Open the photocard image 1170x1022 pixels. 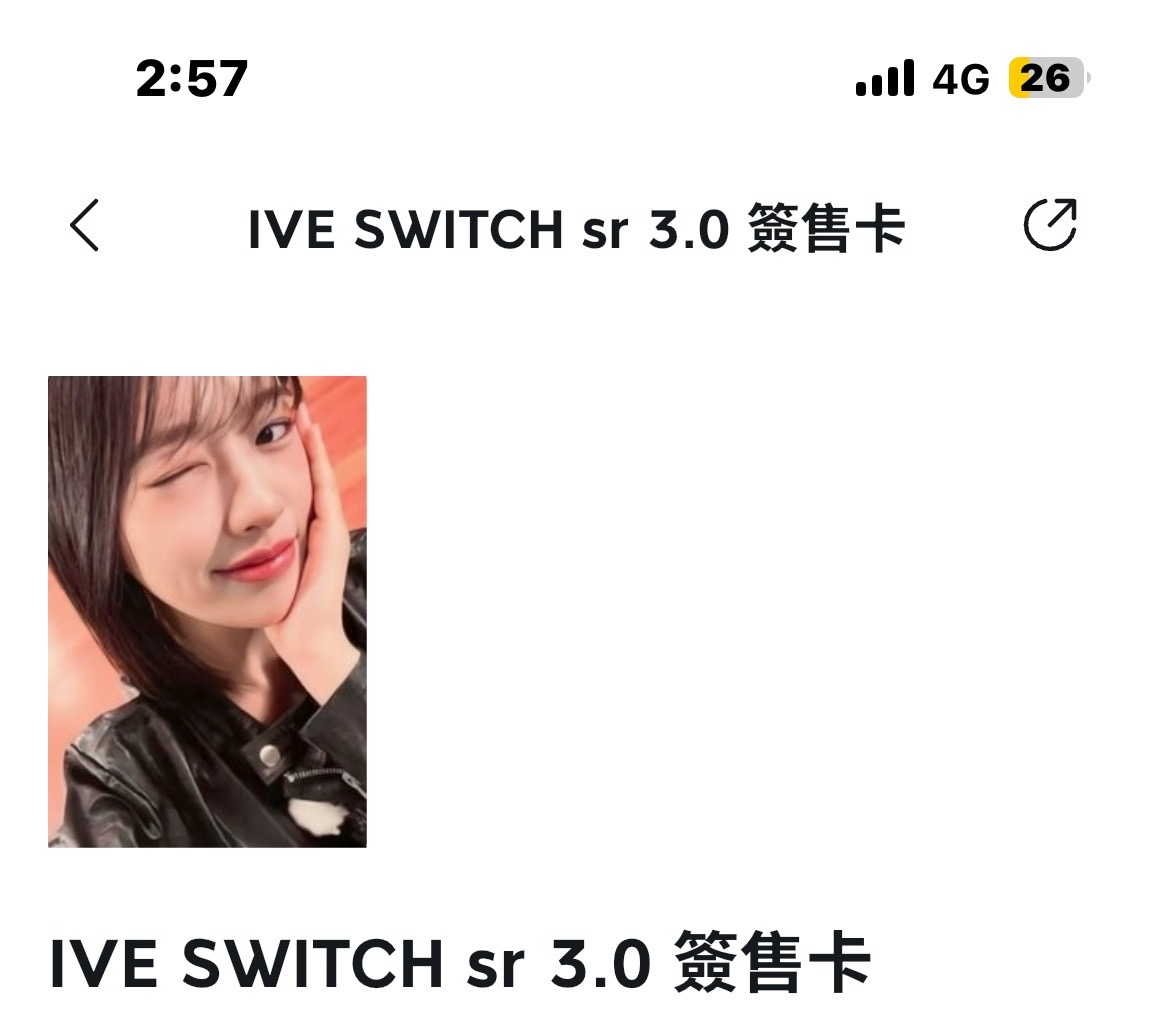[x=207, y=611]
